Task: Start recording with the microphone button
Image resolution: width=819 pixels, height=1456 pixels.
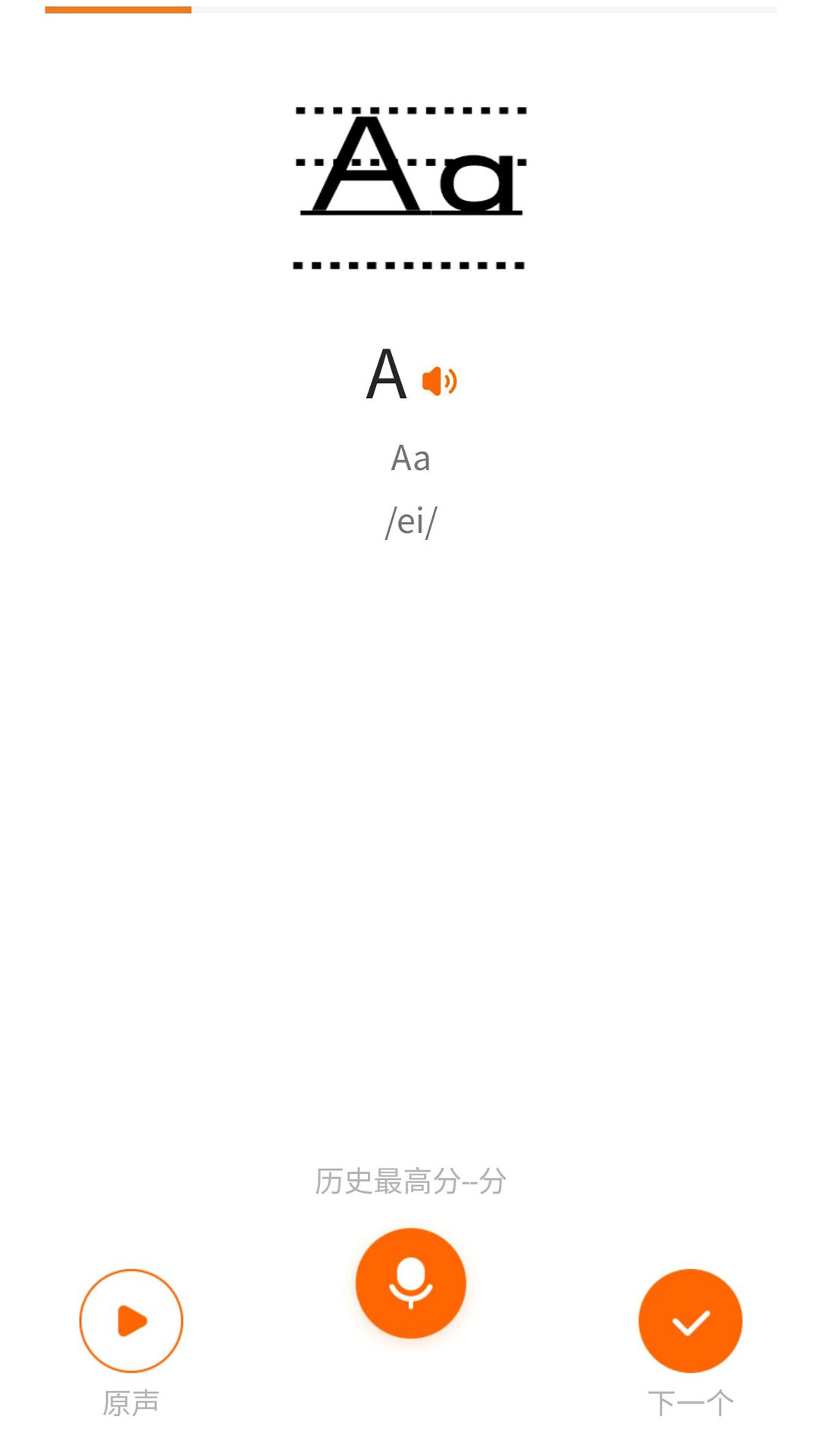Action: 411,1283
